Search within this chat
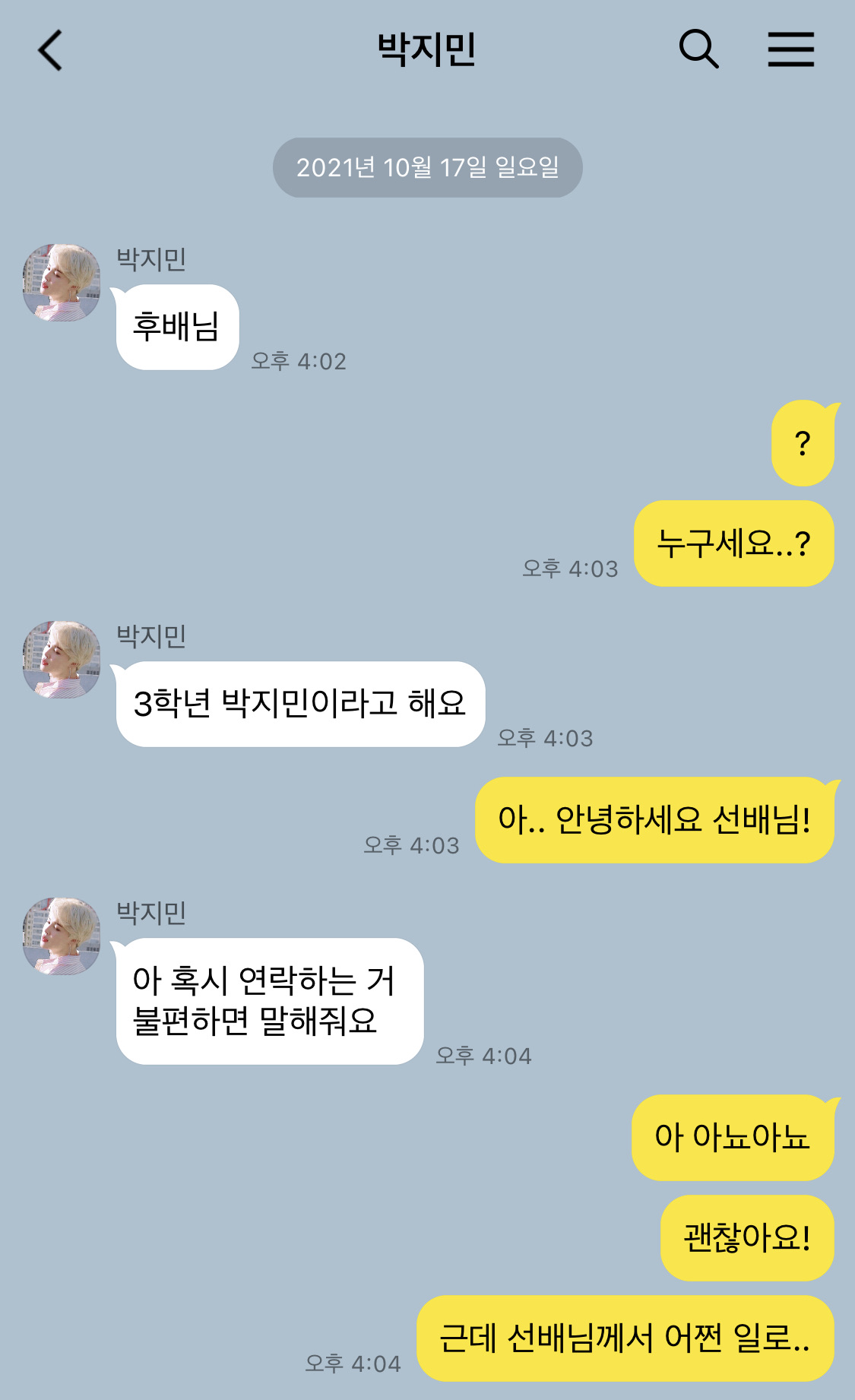 tap(698, 49)
